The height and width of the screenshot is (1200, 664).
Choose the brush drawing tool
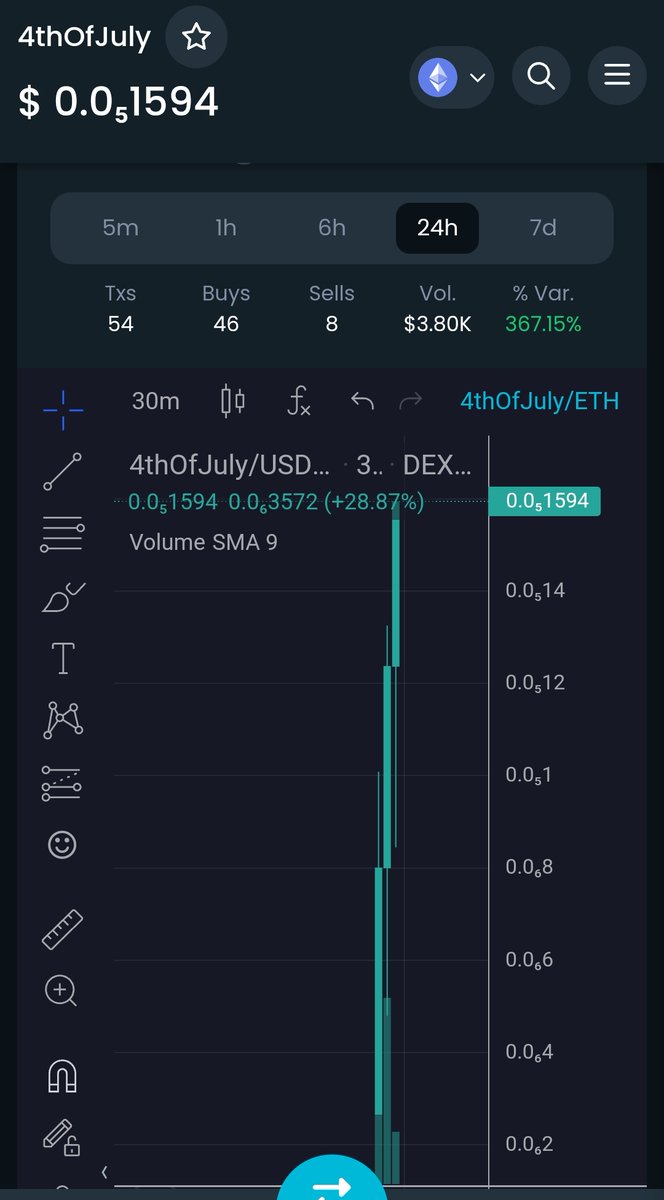62,597
